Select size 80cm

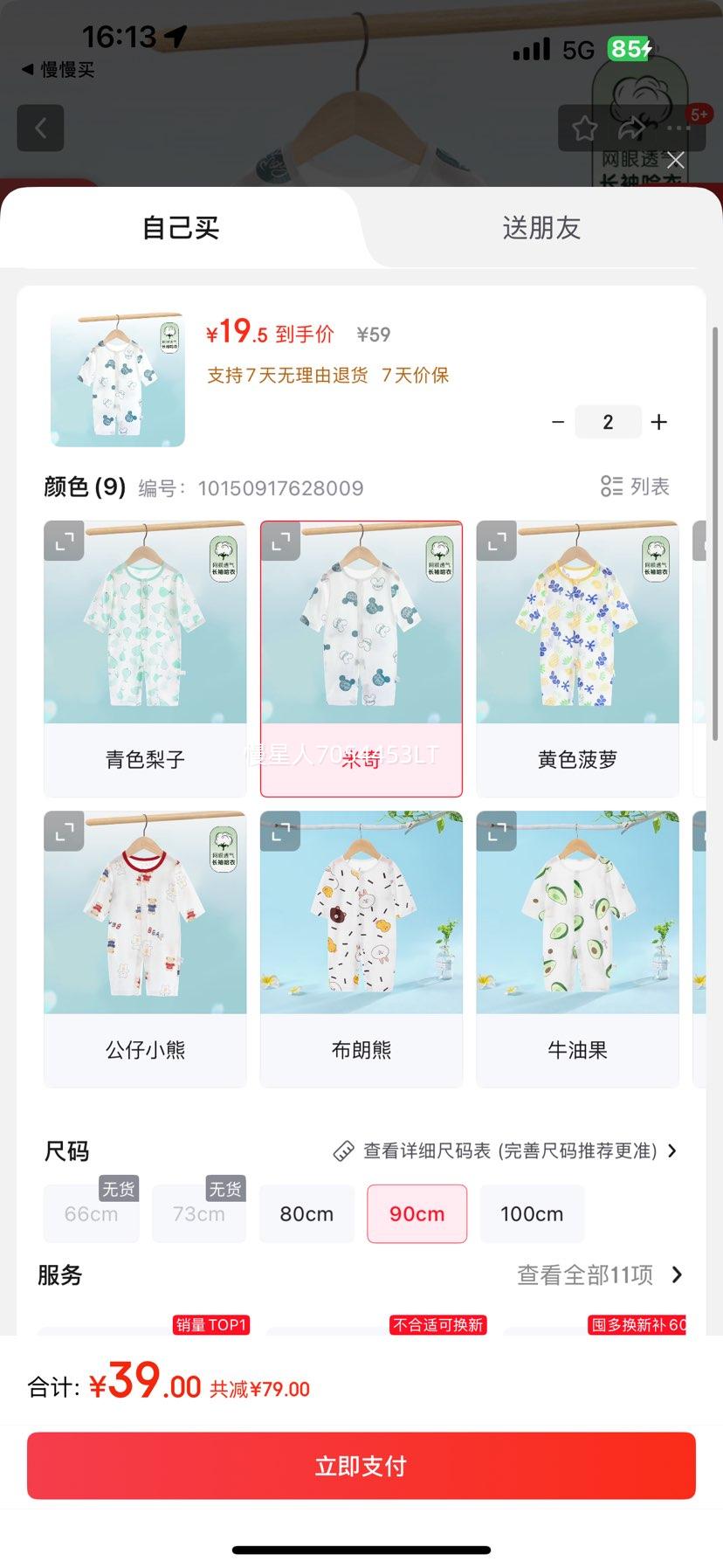[x=306, y=1214]
